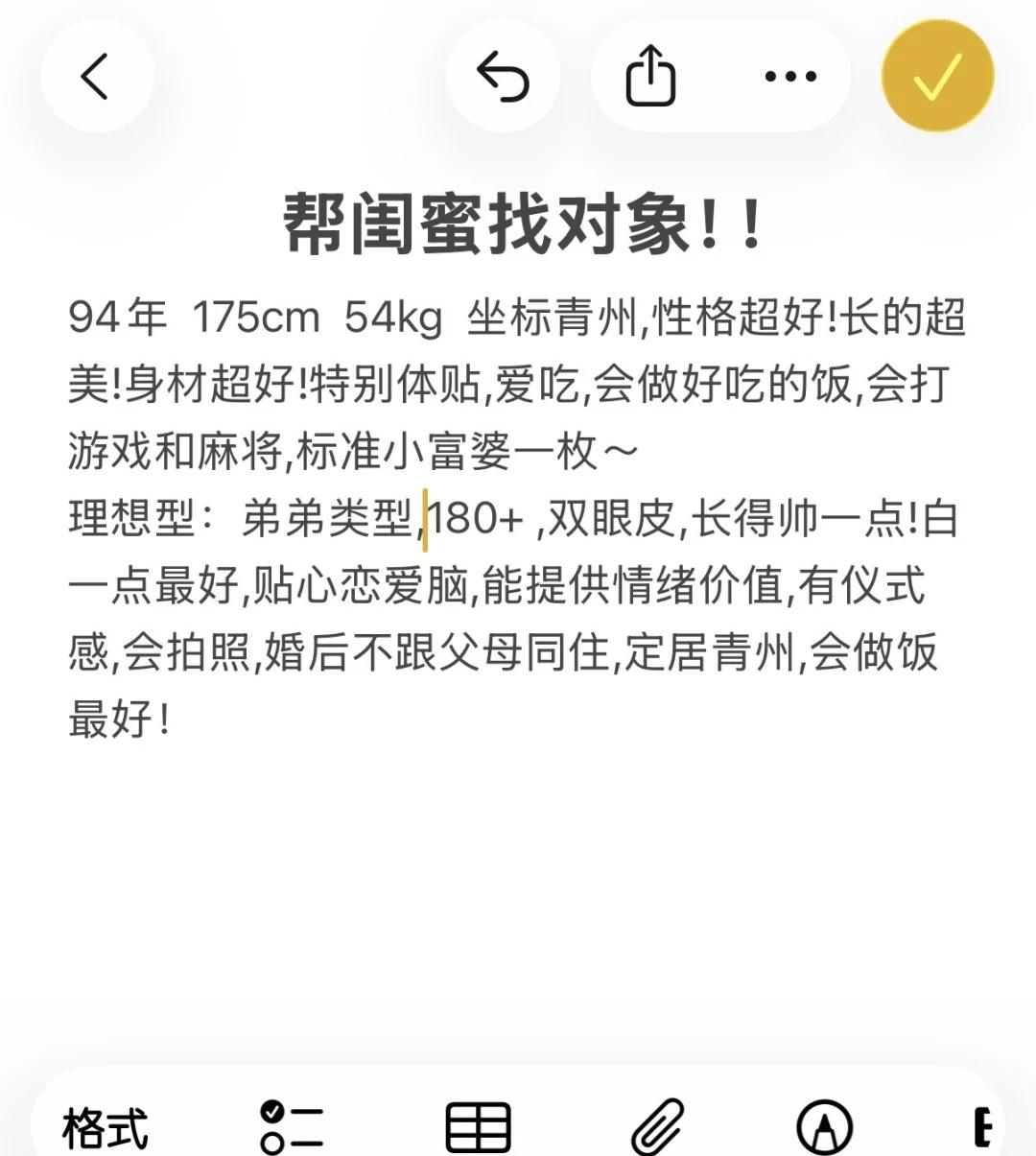Save the note with the yellow checkmark button
Image resolution: width=1036 pixels, height=1156 pixels.
(936, 76)
